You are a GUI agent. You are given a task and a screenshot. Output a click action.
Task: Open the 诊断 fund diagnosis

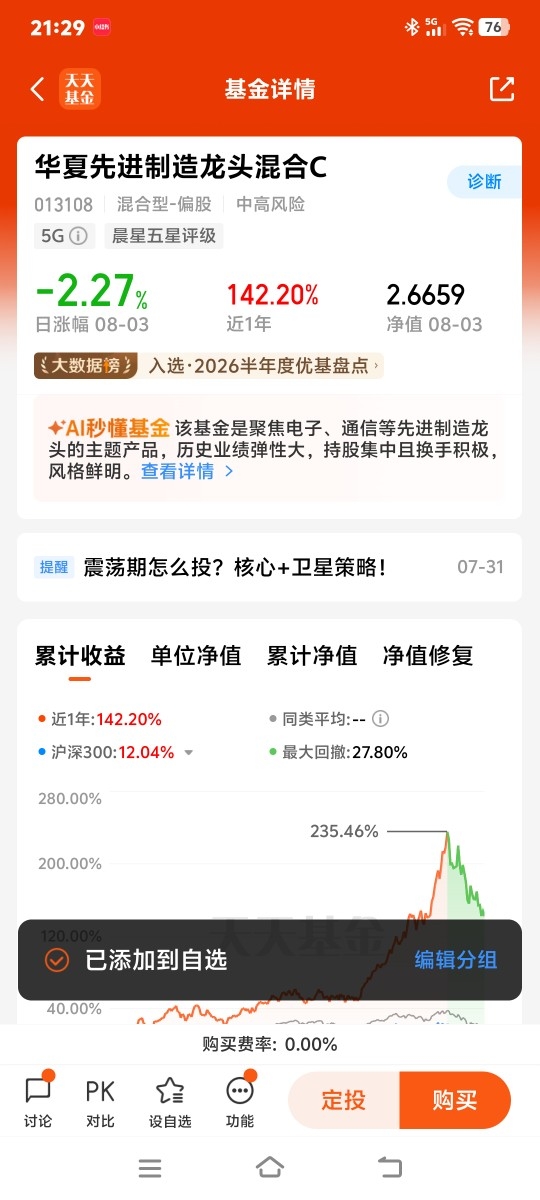485,182
